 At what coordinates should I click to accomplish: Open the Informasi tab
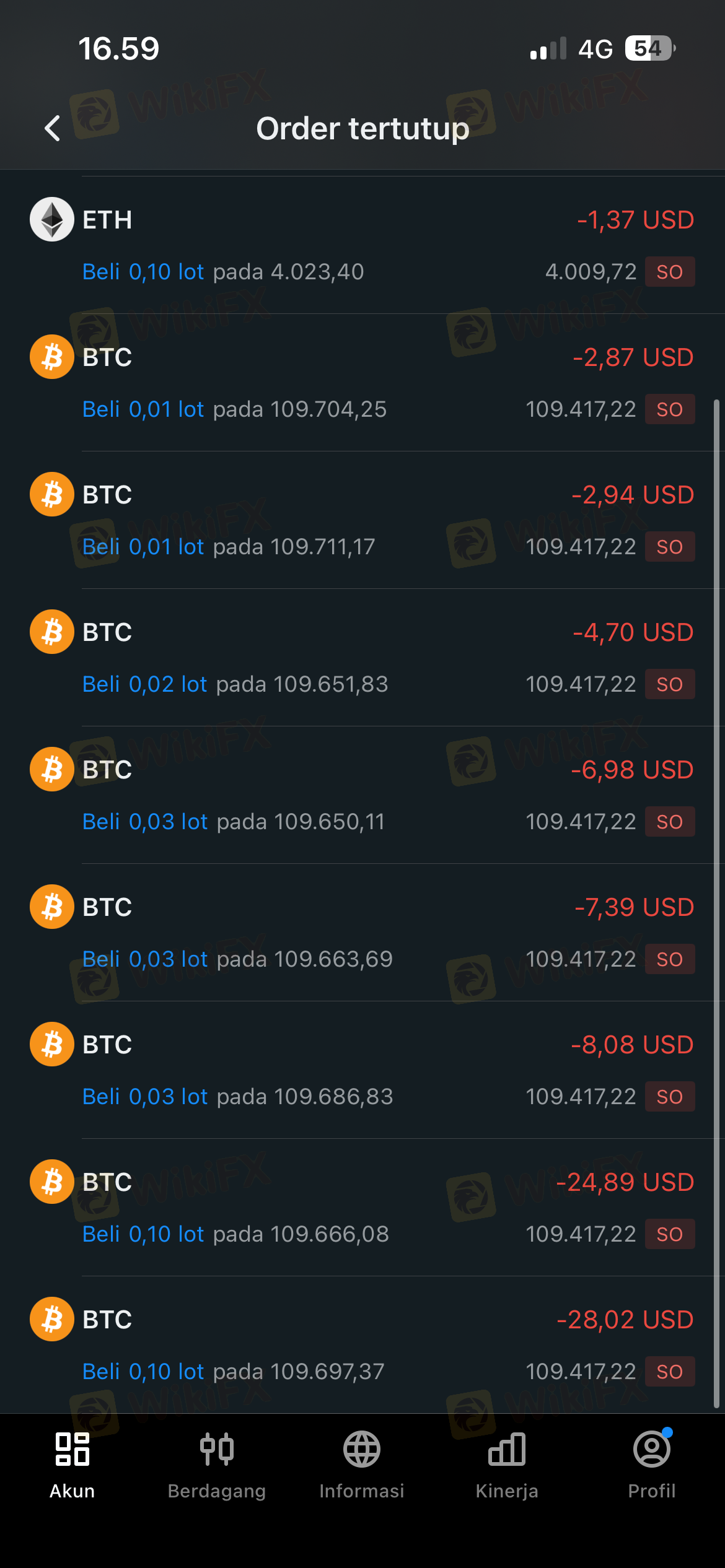[x=362, y=1464]
